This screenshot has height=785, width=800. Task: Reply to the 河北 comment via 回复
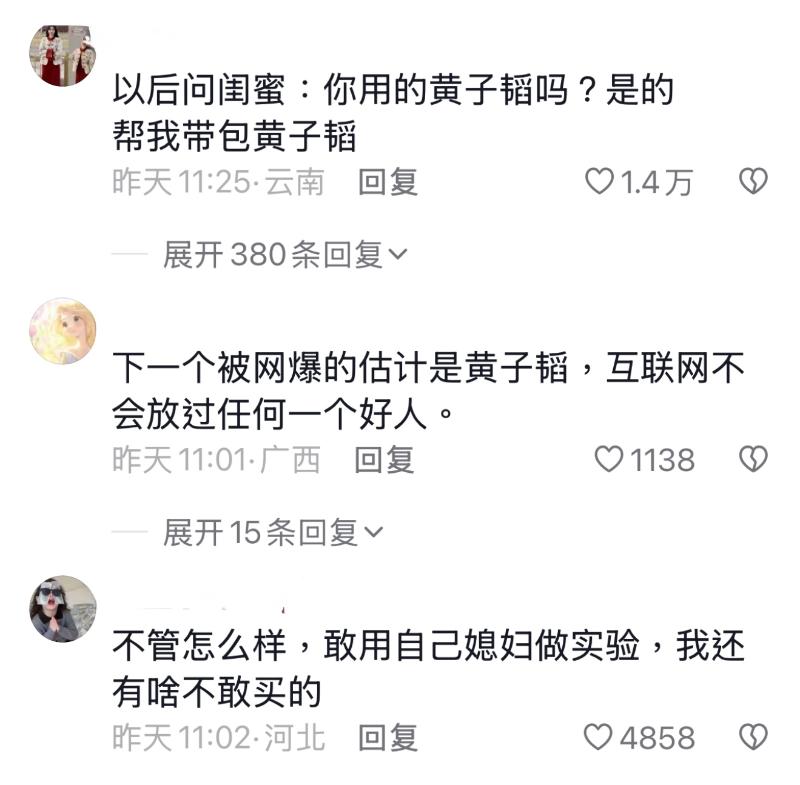[x=387, y=739]
